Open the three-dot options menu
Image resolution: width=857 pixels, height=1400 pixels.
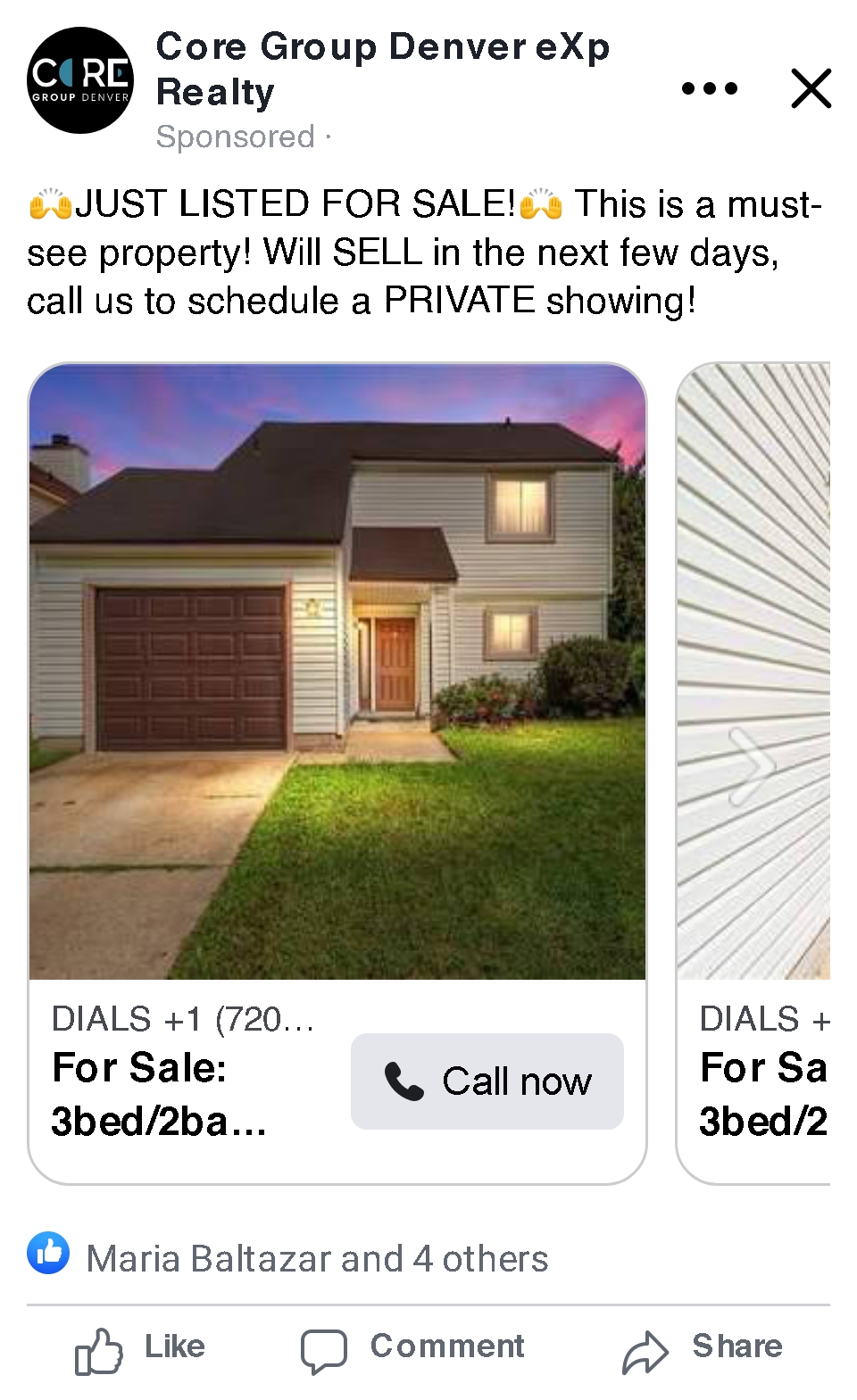point(709,88)
